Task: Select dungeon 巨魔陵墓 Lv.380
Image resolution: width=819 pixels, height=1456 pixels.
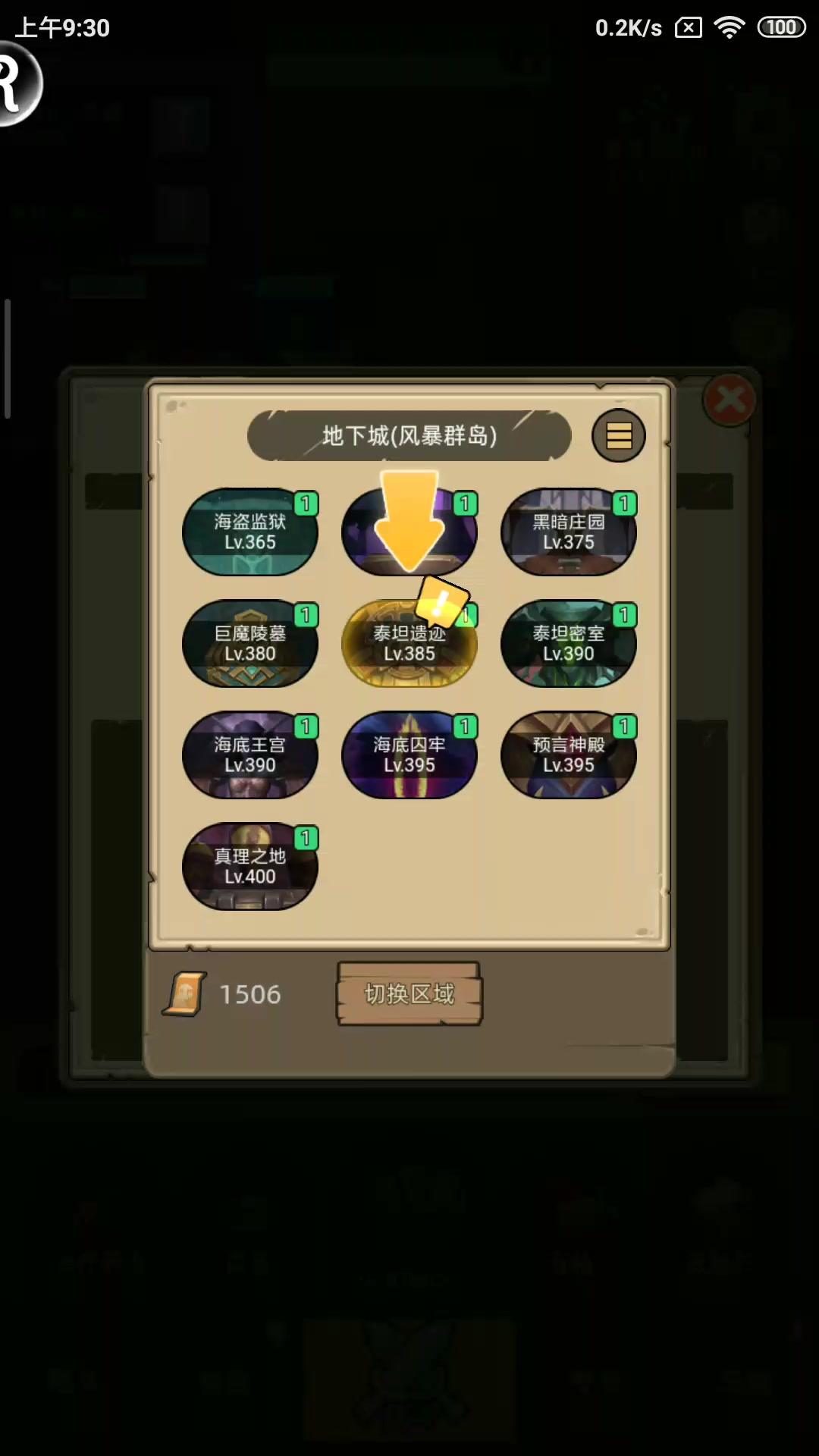Action: tap(250, 643)
